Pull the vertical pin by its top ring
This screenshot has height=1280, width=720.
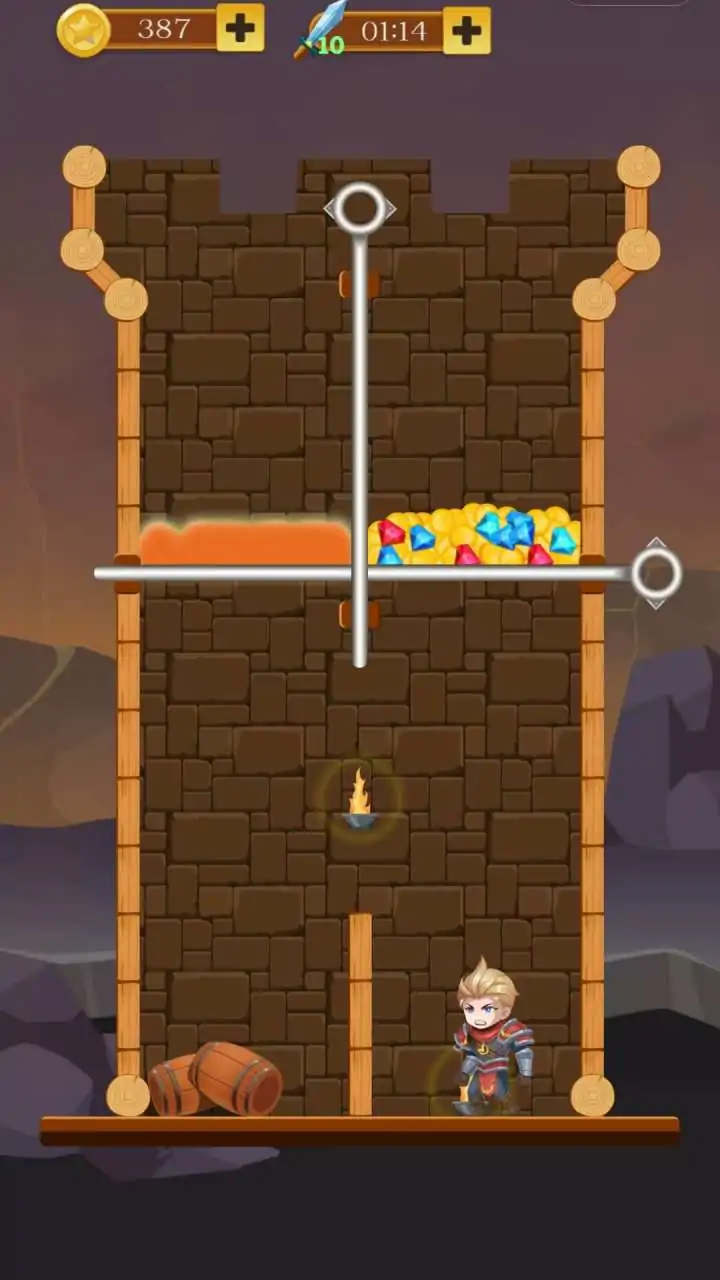pos(359,208)
